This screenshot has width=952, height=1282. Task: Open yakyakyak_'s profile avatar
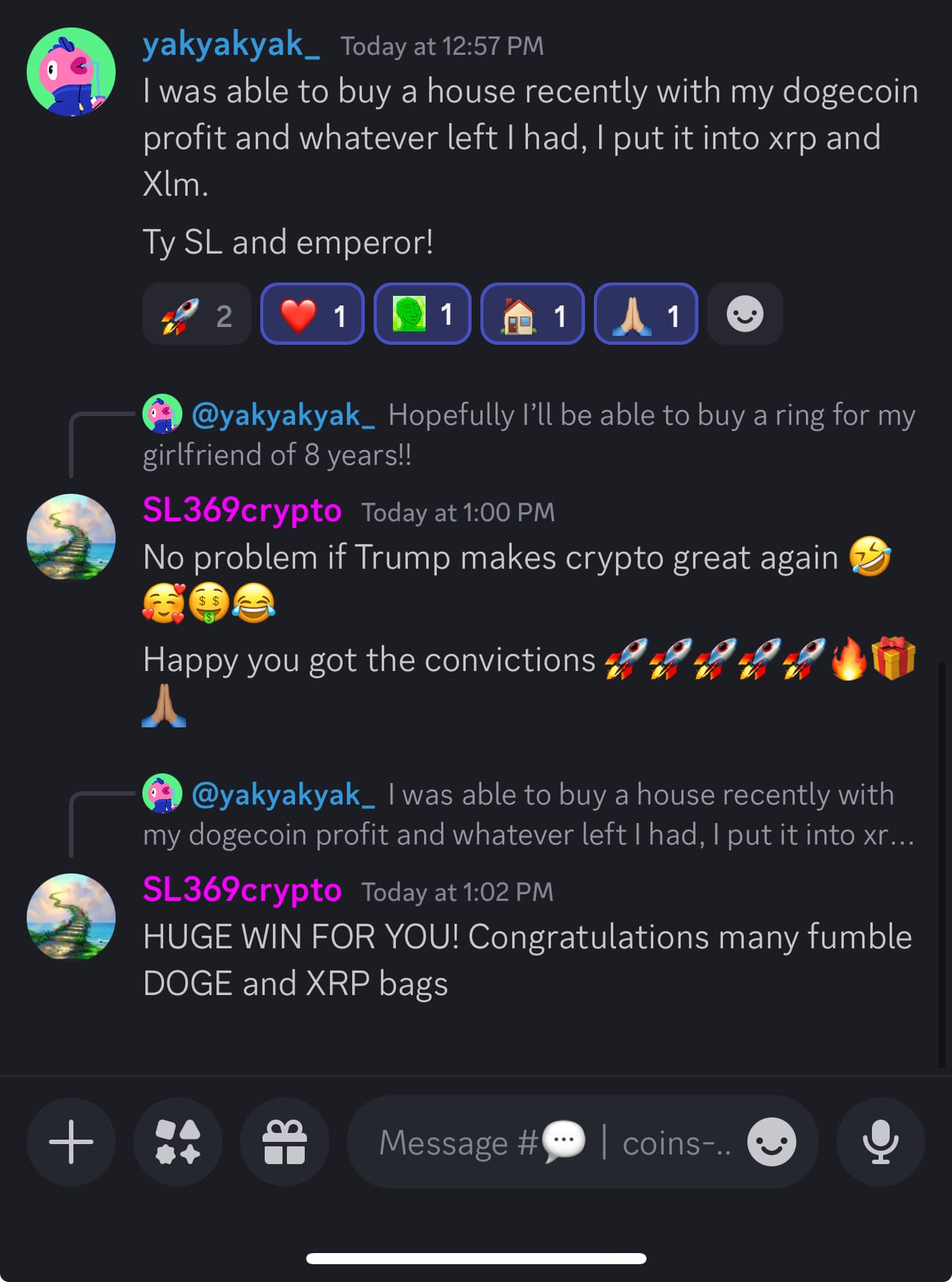pyautogui.click(x=71, y=72)
